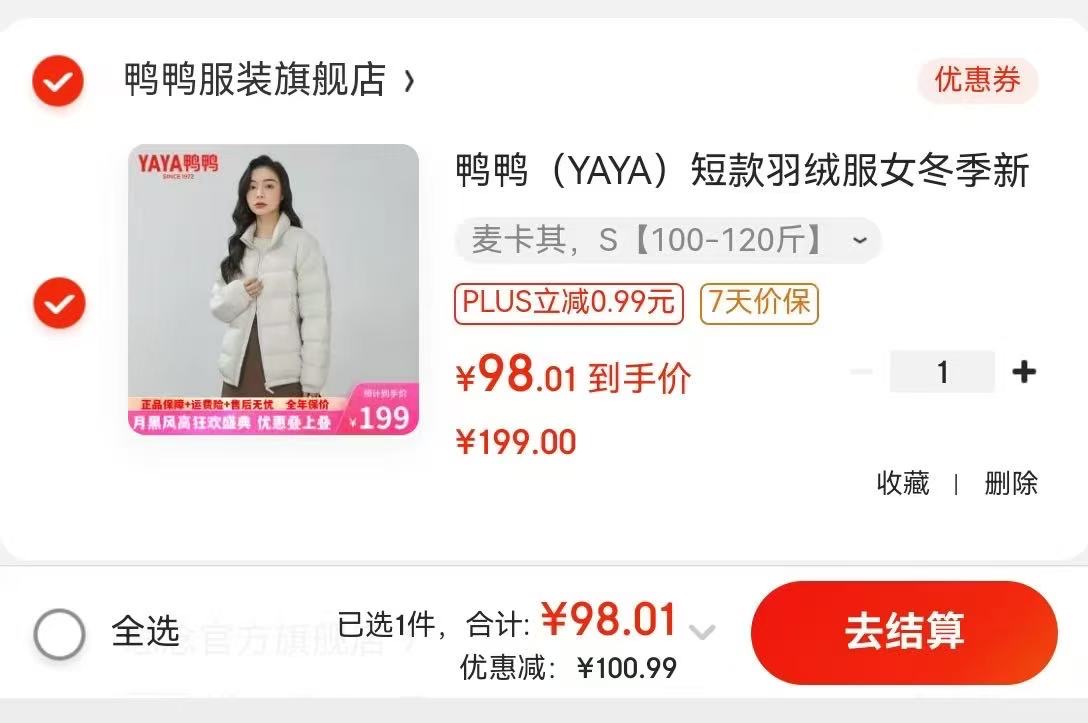
Task: Increase the jacket quantity by one
Action: (1023, 372)
